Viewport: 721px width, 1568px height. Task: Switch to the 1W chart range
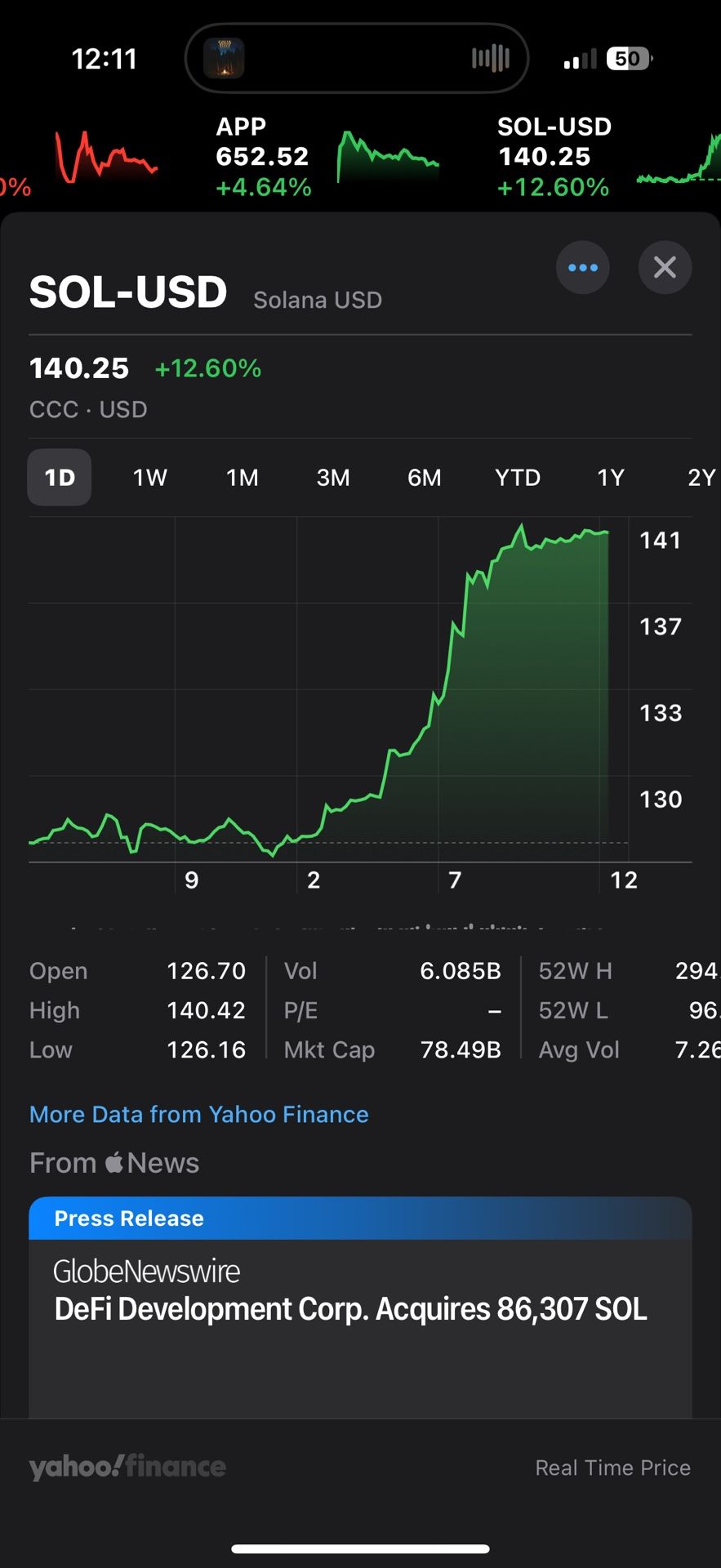(149, 478)
